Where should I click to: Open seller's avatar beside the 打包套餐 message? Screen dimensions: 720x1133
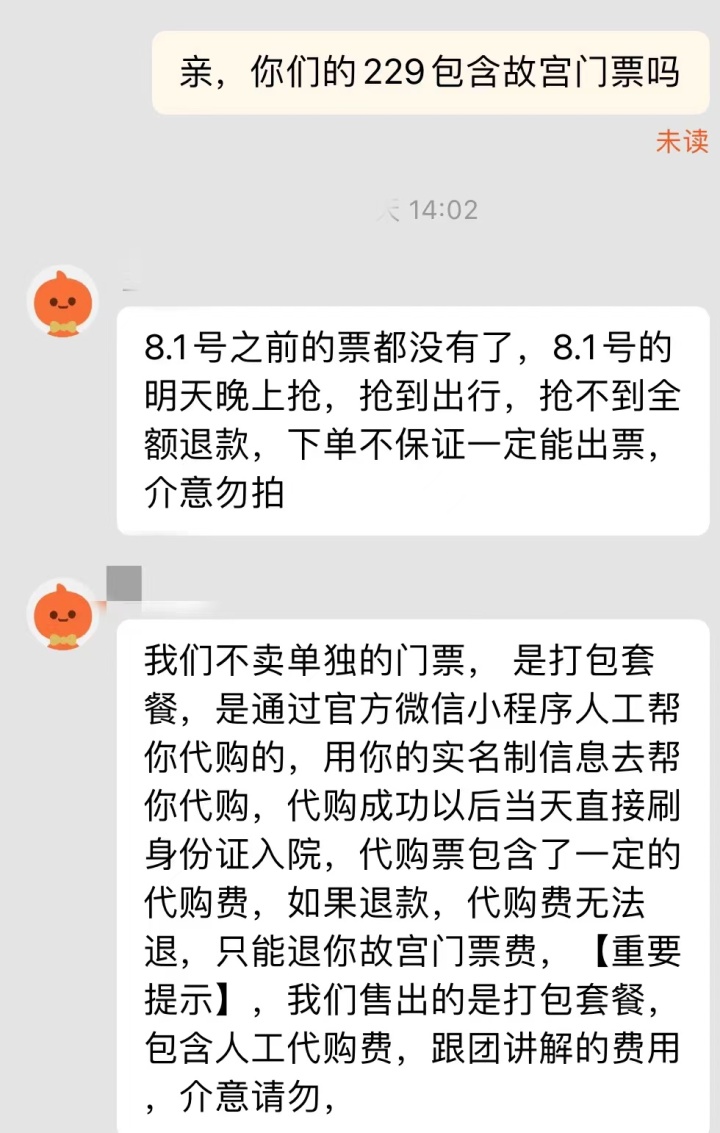[63, 616]
